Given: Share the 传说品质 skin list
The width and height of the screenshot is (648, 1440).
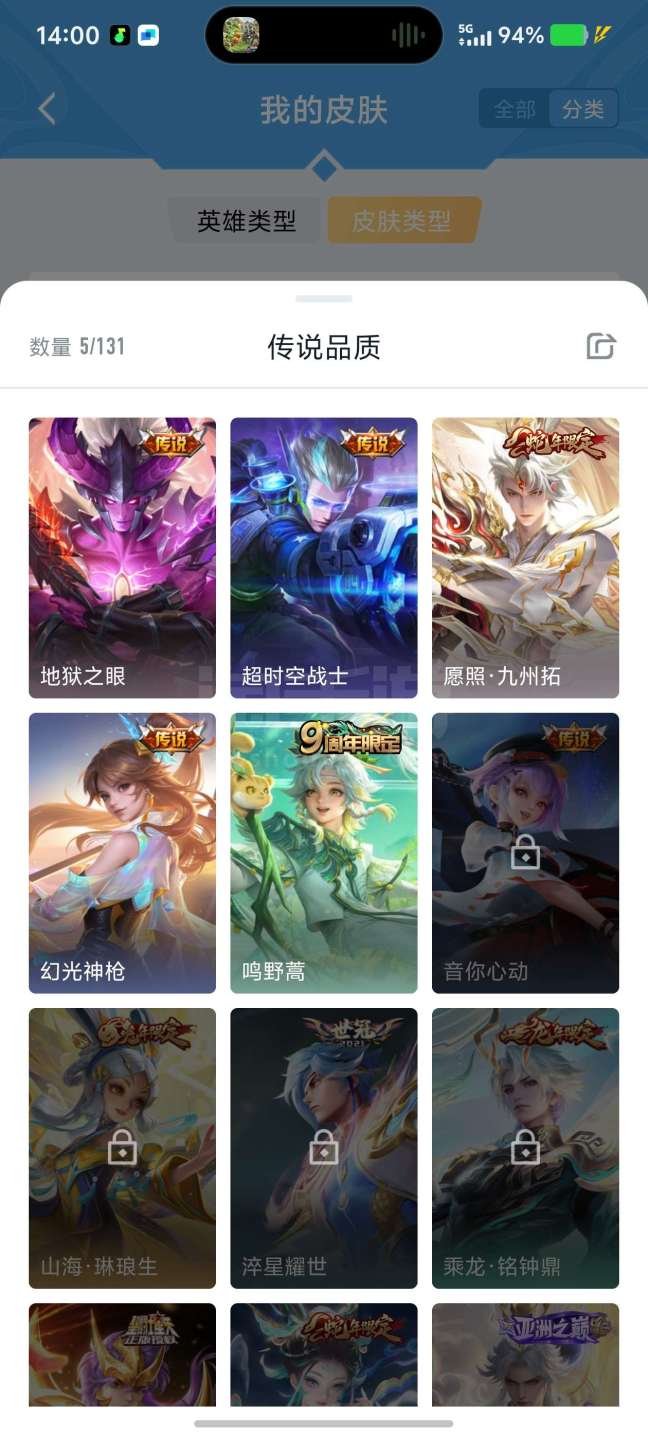Looking at the screenshot, I should pyautogui.click(x=600, y=347).
